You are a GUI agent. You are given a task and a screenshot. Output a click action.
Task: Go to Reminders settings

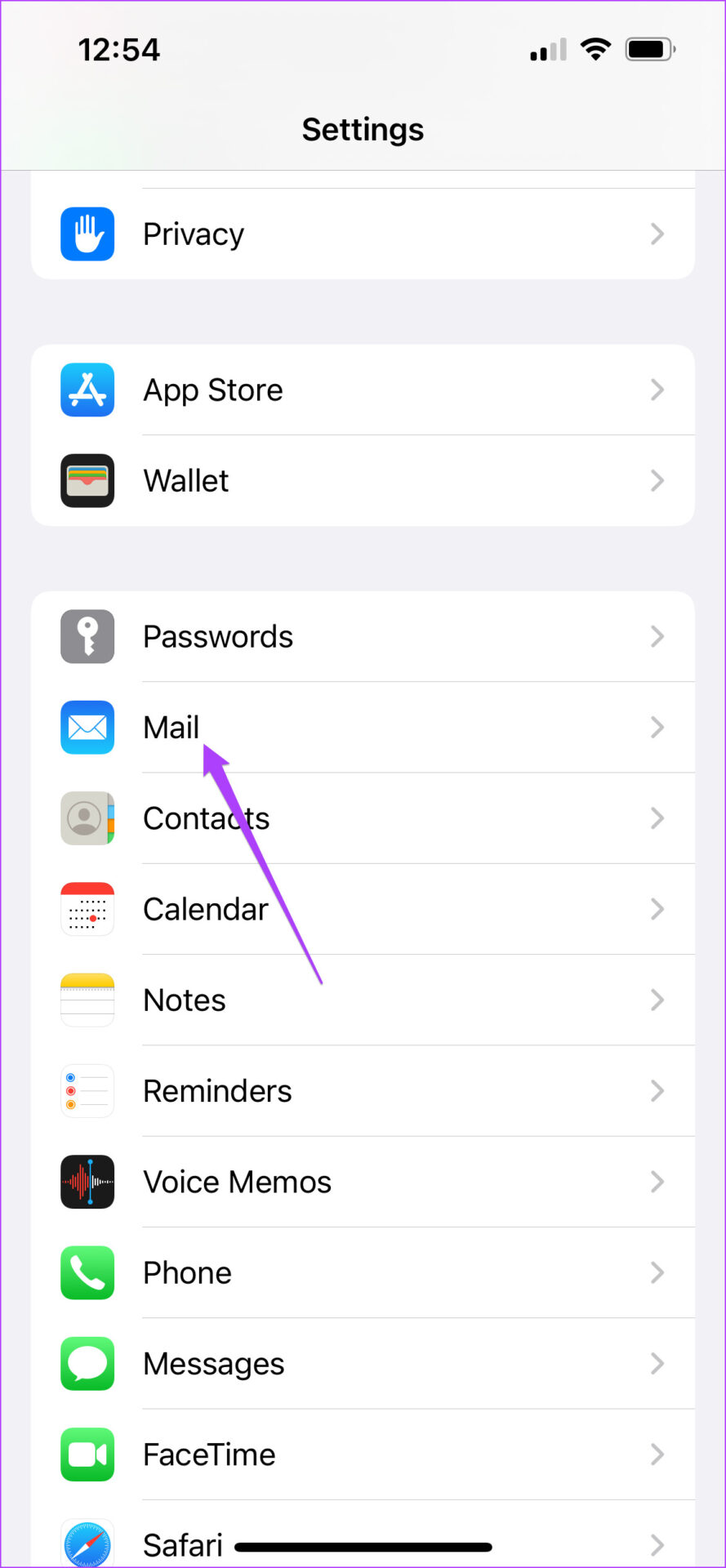(363, 1091)
